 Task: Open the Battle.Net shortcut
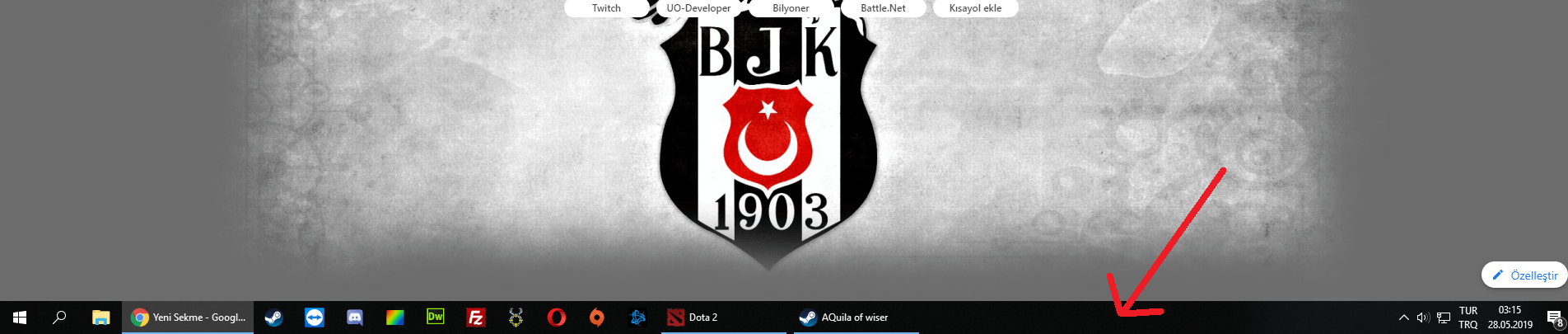[883, 8]
